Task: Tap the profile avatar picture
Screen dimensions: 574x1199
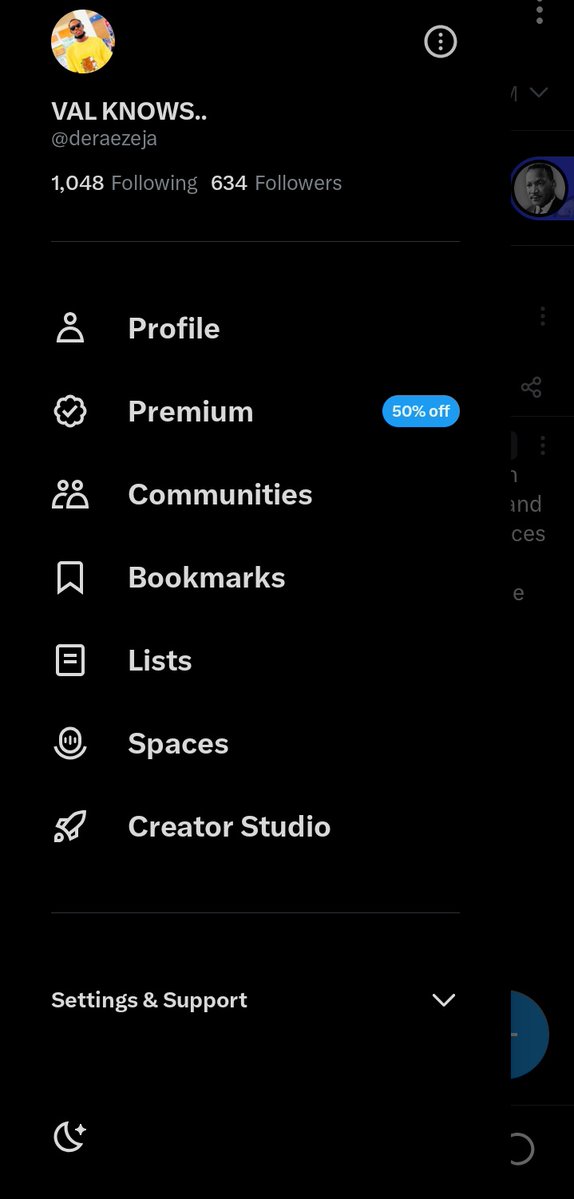Action: 83,41
